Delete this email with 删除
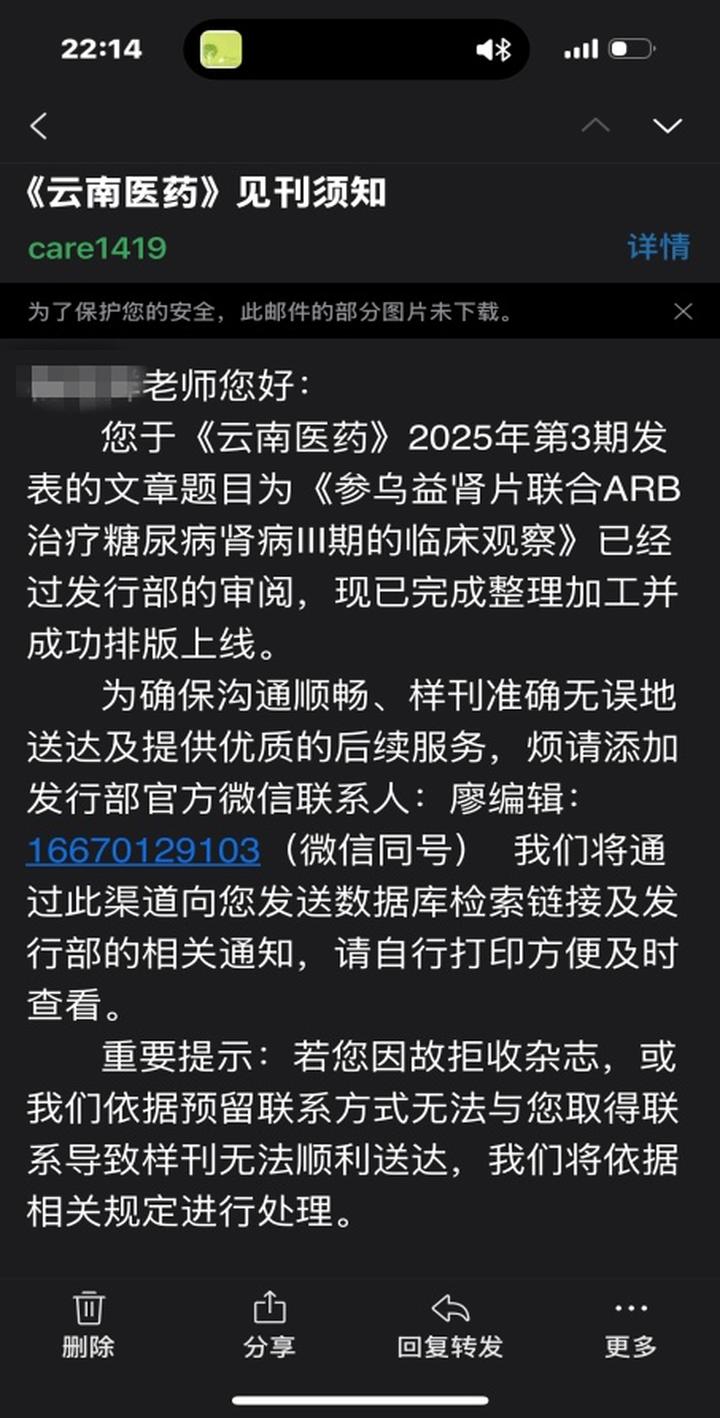This screenshot has height=1418, width=720. (x=88, y=1324)
